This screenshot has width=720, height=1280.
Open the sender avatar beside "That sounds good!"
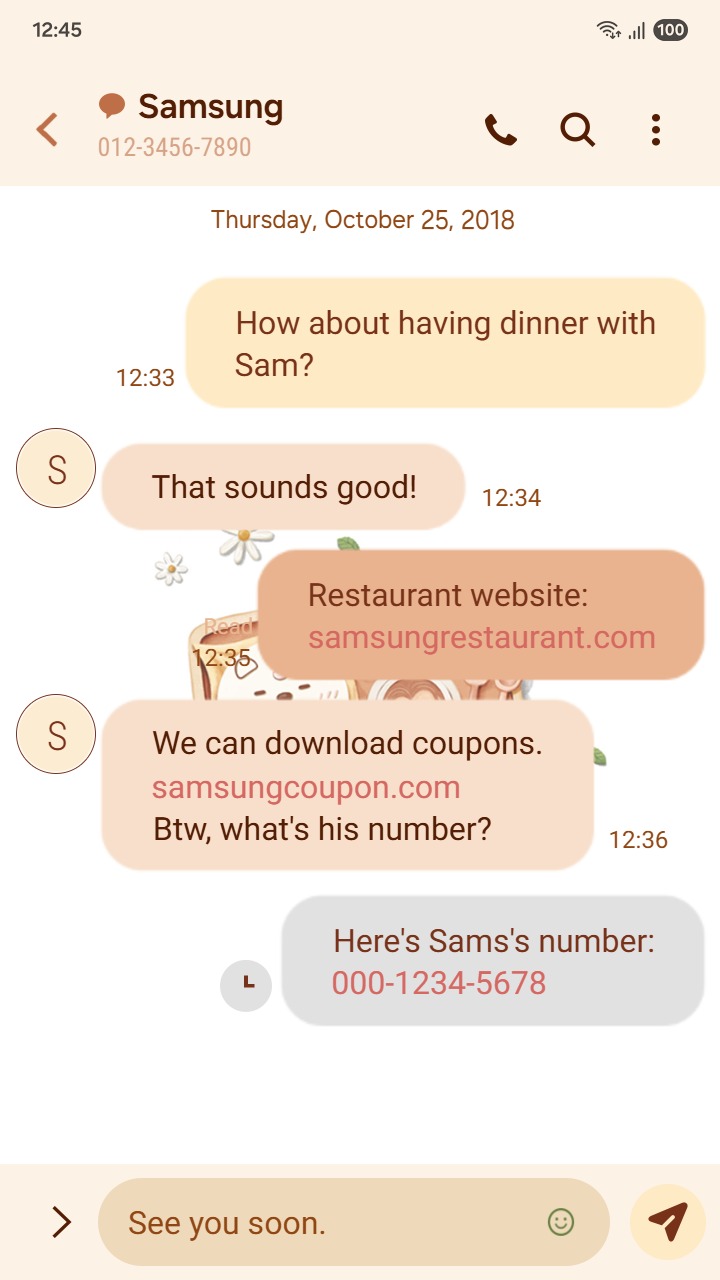click(56, 468)
